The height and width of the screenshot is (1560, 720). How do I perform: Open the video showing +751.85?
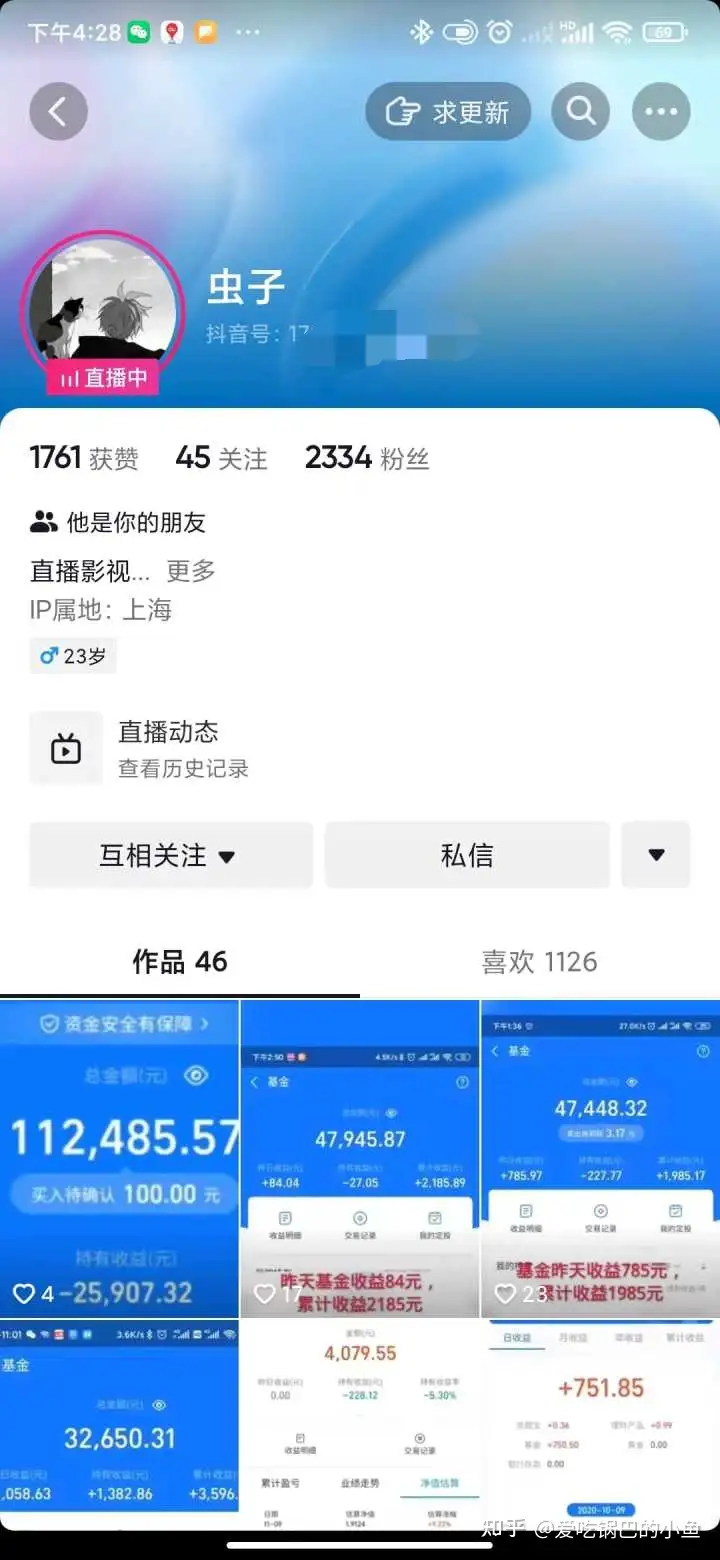(x=601, y=1425)
